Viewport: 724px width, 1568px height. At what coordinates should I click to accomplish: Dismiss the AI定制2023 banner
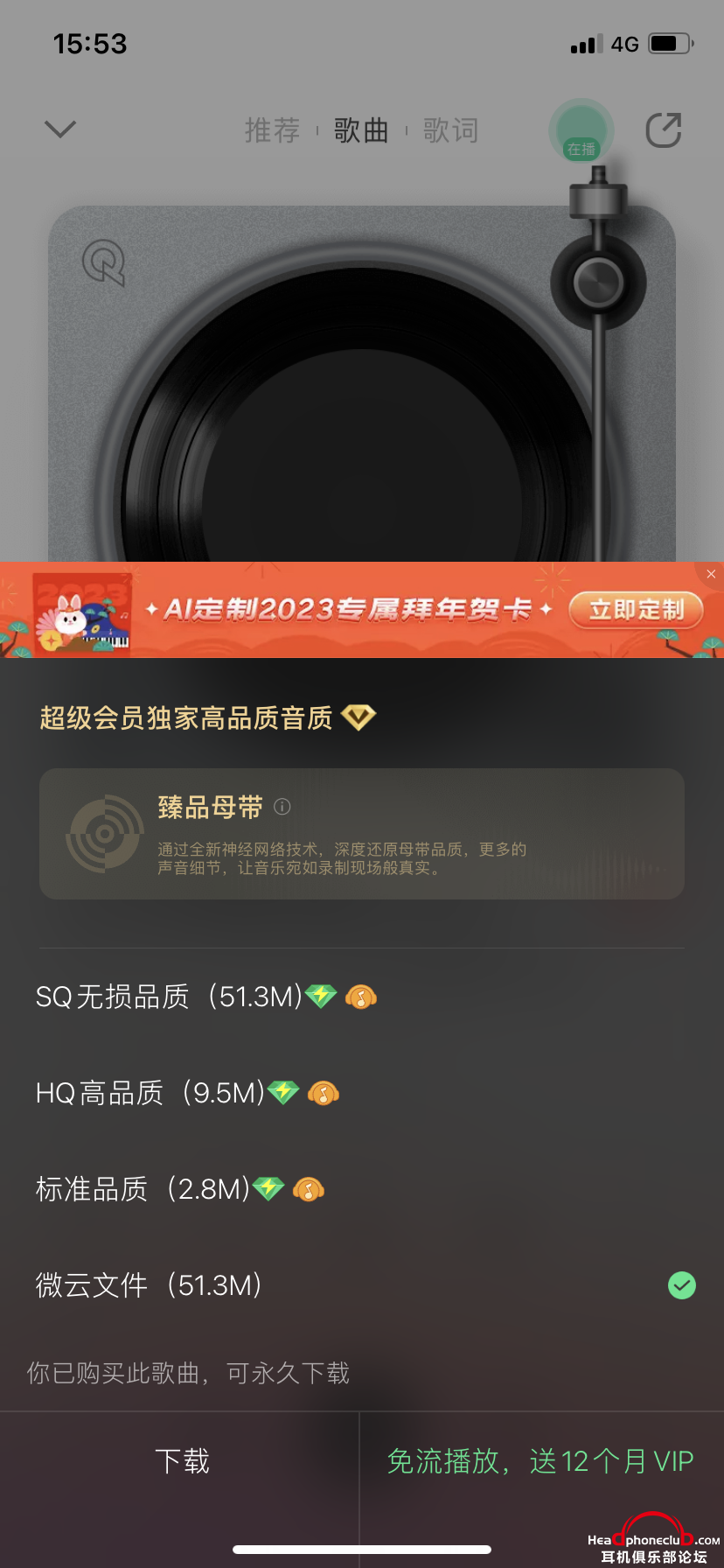pos(711,574)
